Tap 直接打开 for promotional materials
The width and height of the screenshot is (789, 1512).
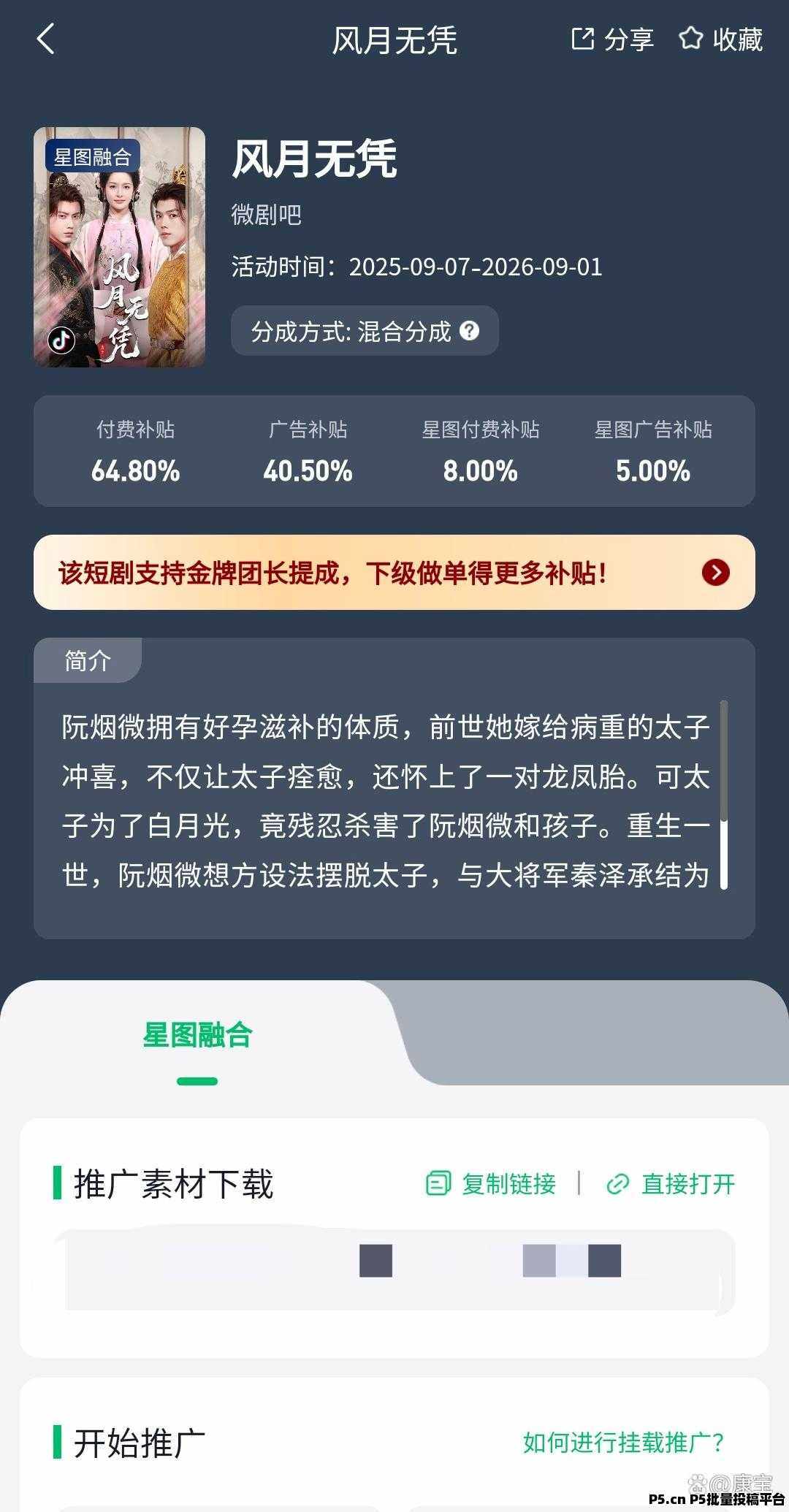671,1183
